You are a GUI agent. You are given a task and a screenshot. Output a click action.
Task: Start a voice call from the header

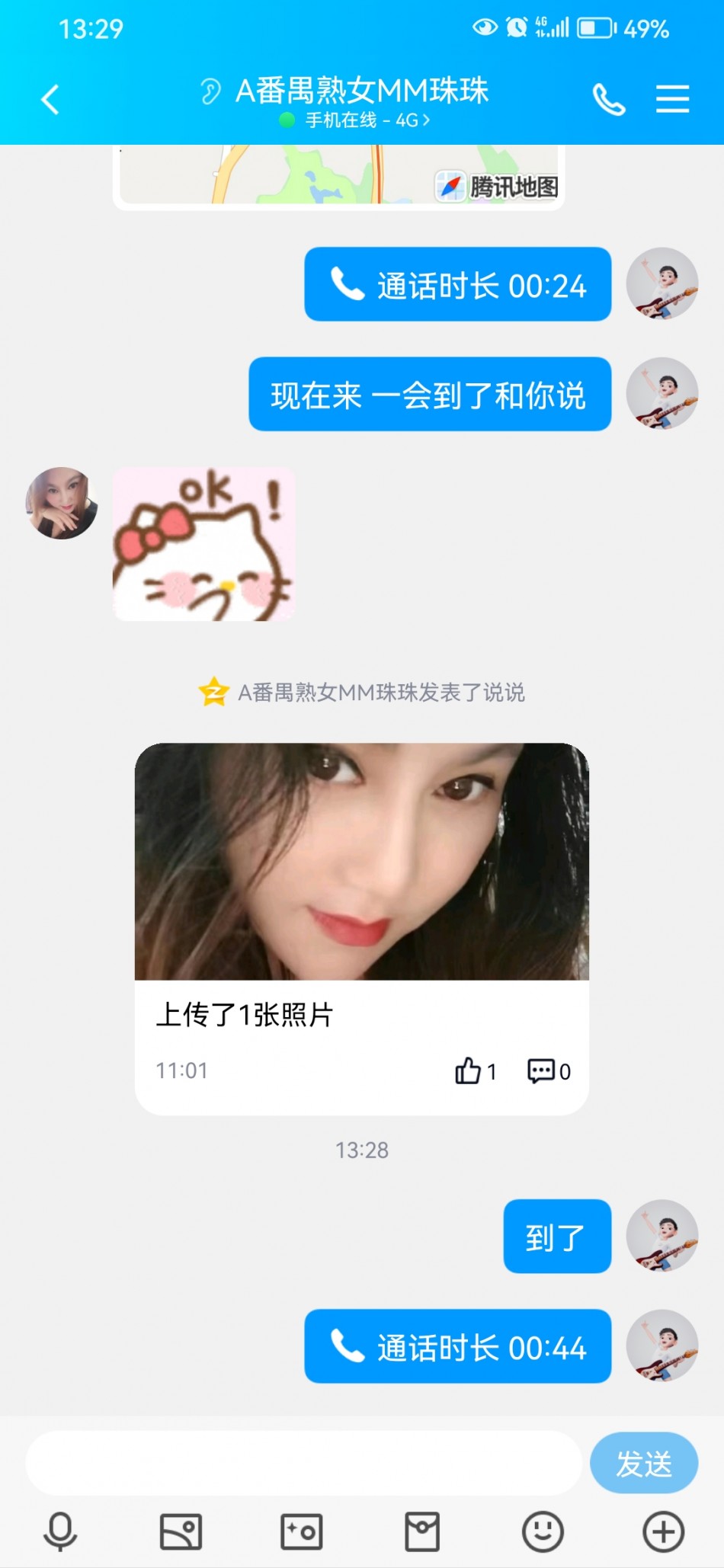point(609,100)
